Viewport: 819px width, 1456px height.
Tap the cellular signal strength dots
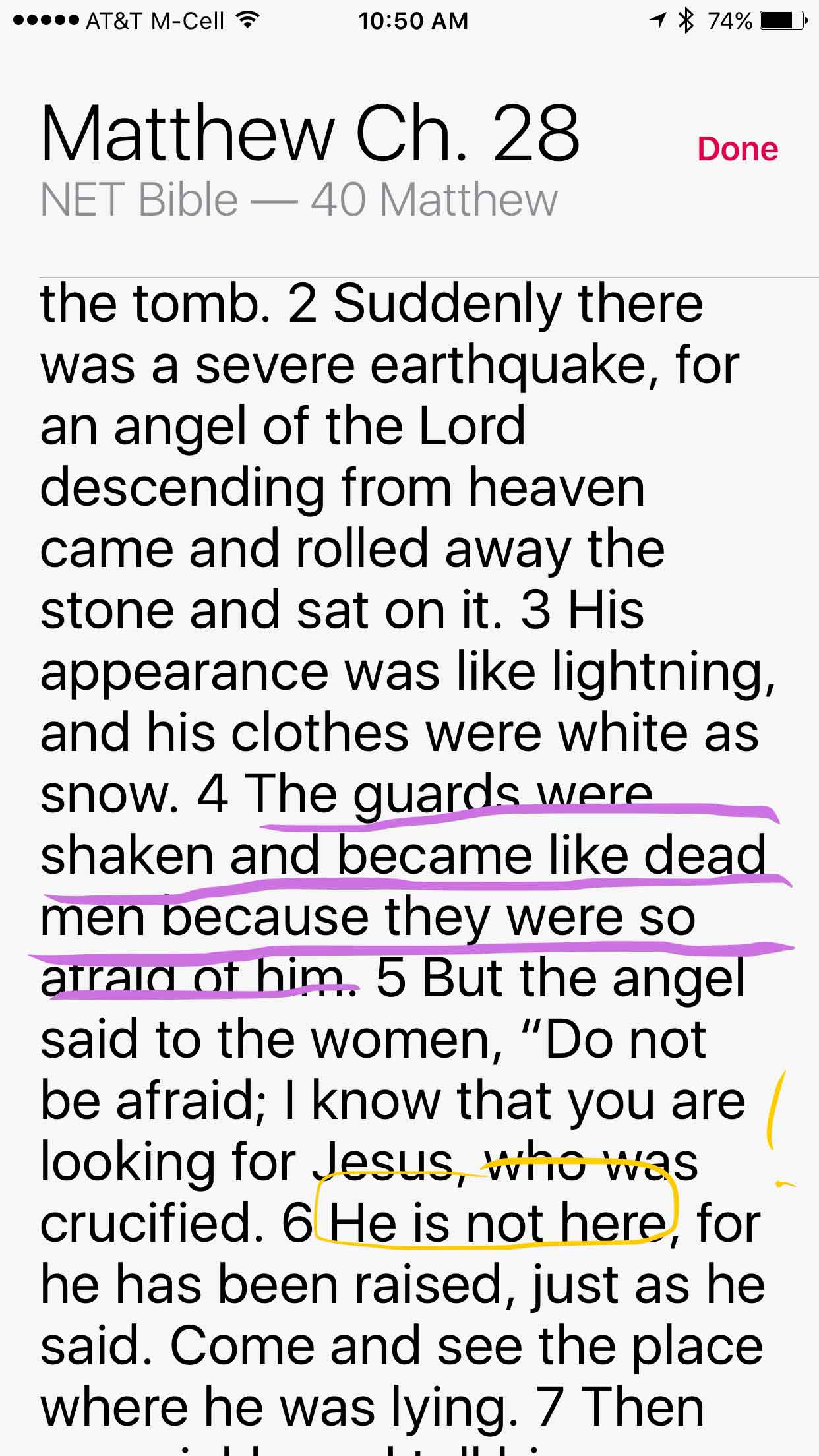click(x=46, y=20)
